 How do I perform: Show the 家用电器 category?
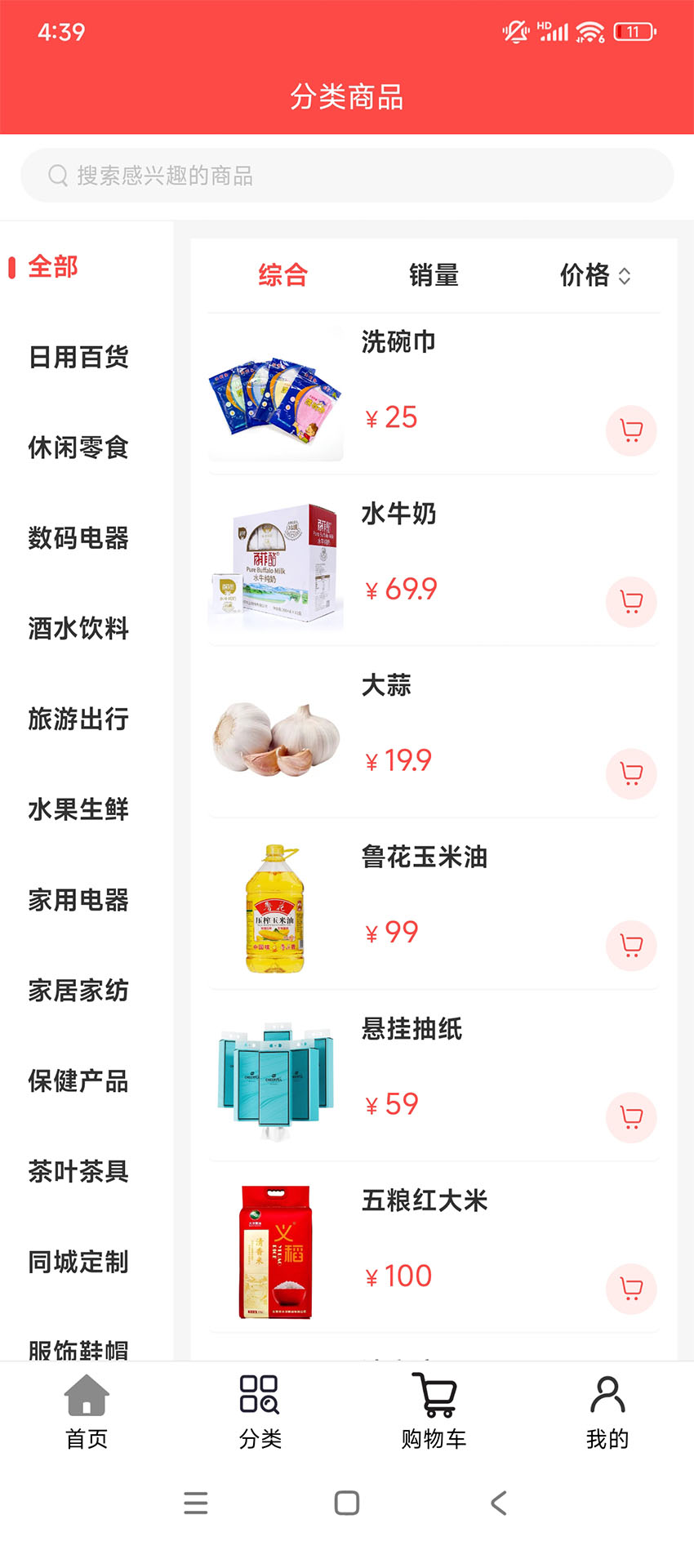(78, 900)
